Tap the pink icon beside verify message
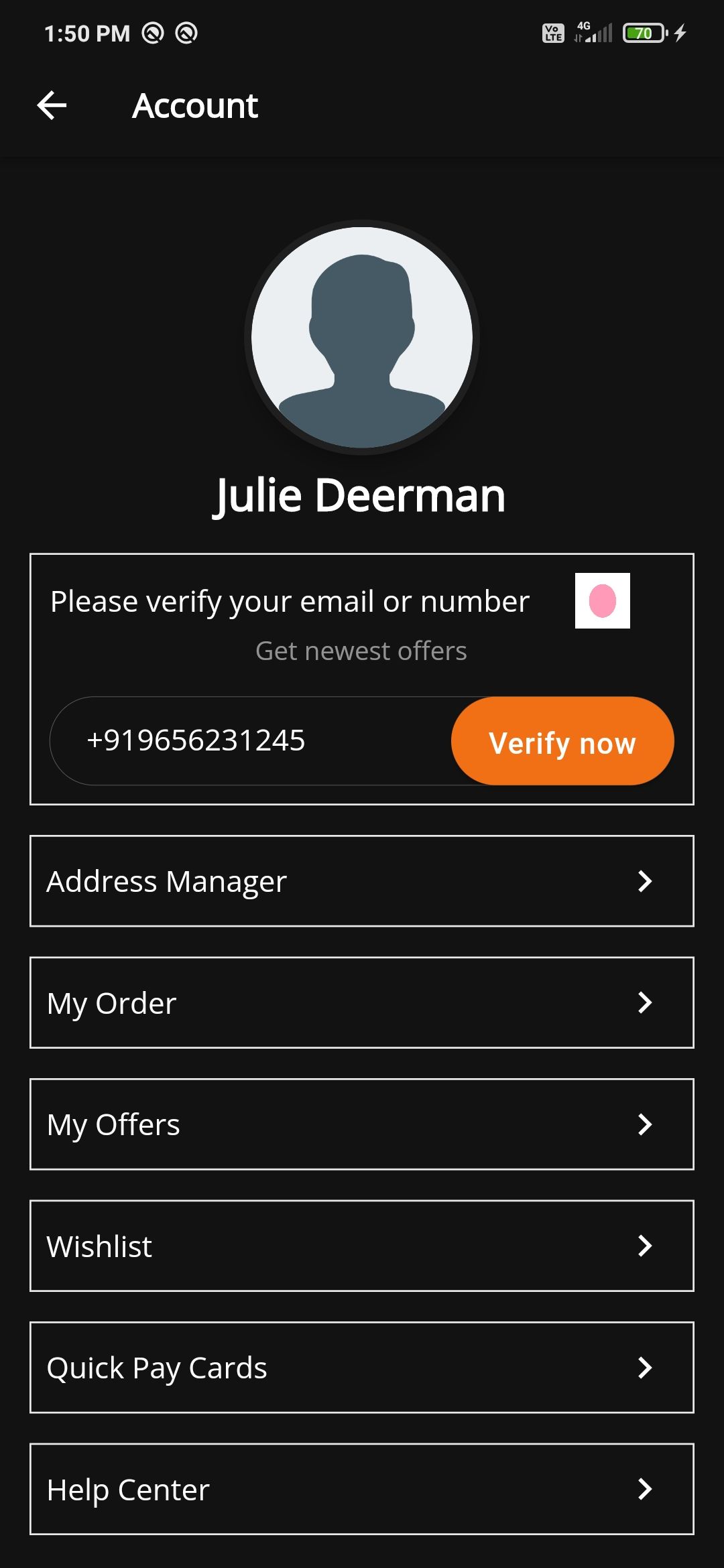 602,600
